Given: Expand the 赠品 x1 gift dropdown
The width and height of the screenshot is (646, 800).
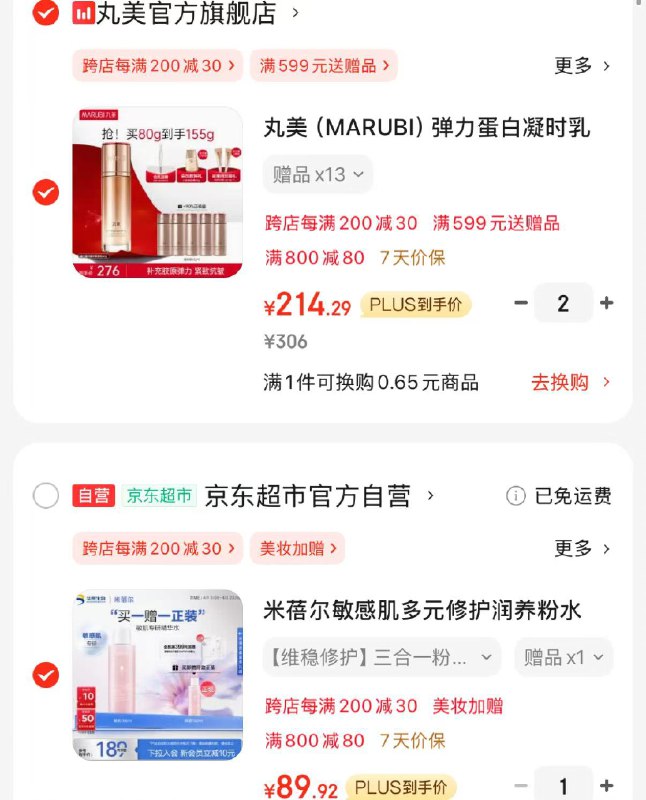Looking at the screenshot, I should point(564,658).
